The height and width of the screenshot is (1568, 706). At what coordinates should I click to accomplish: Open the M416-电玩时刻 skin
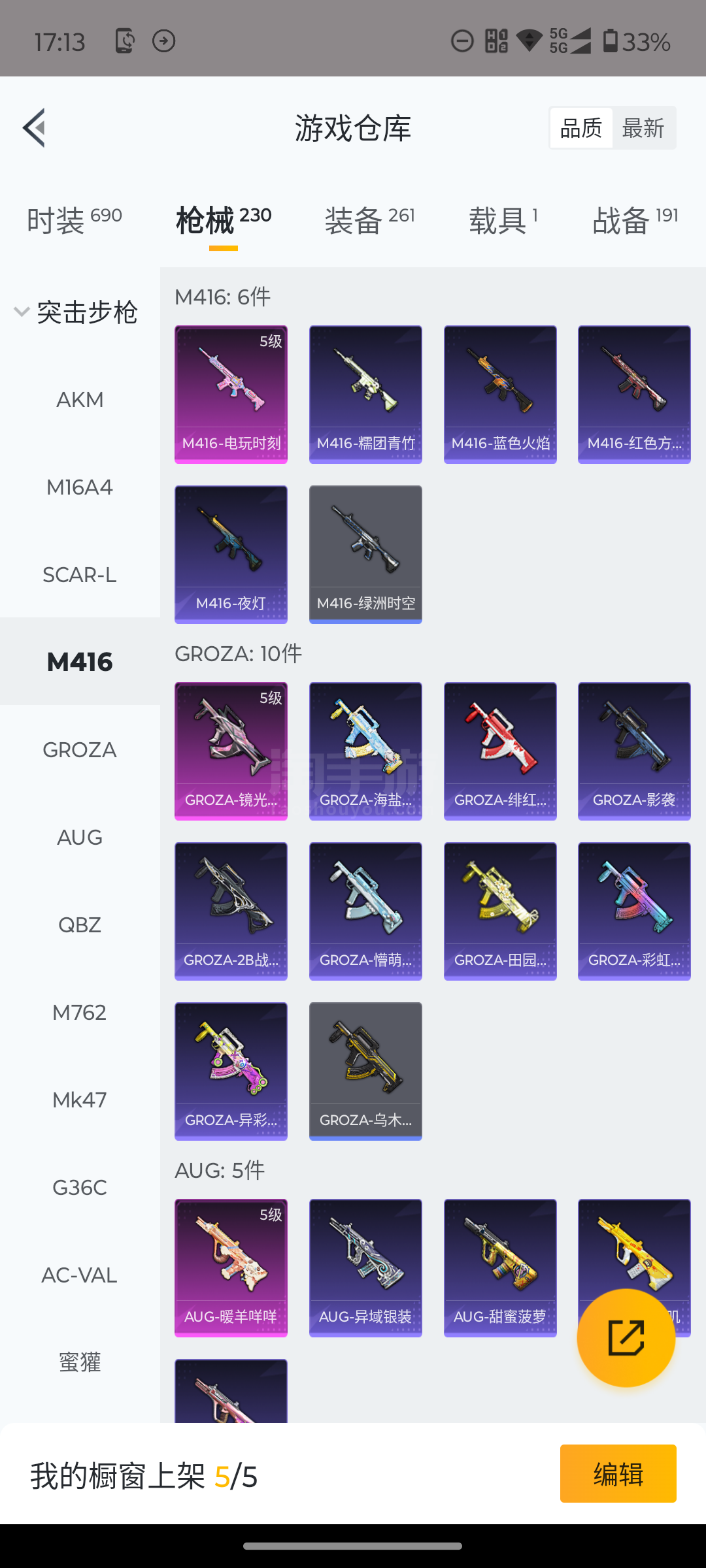[231, 395]
